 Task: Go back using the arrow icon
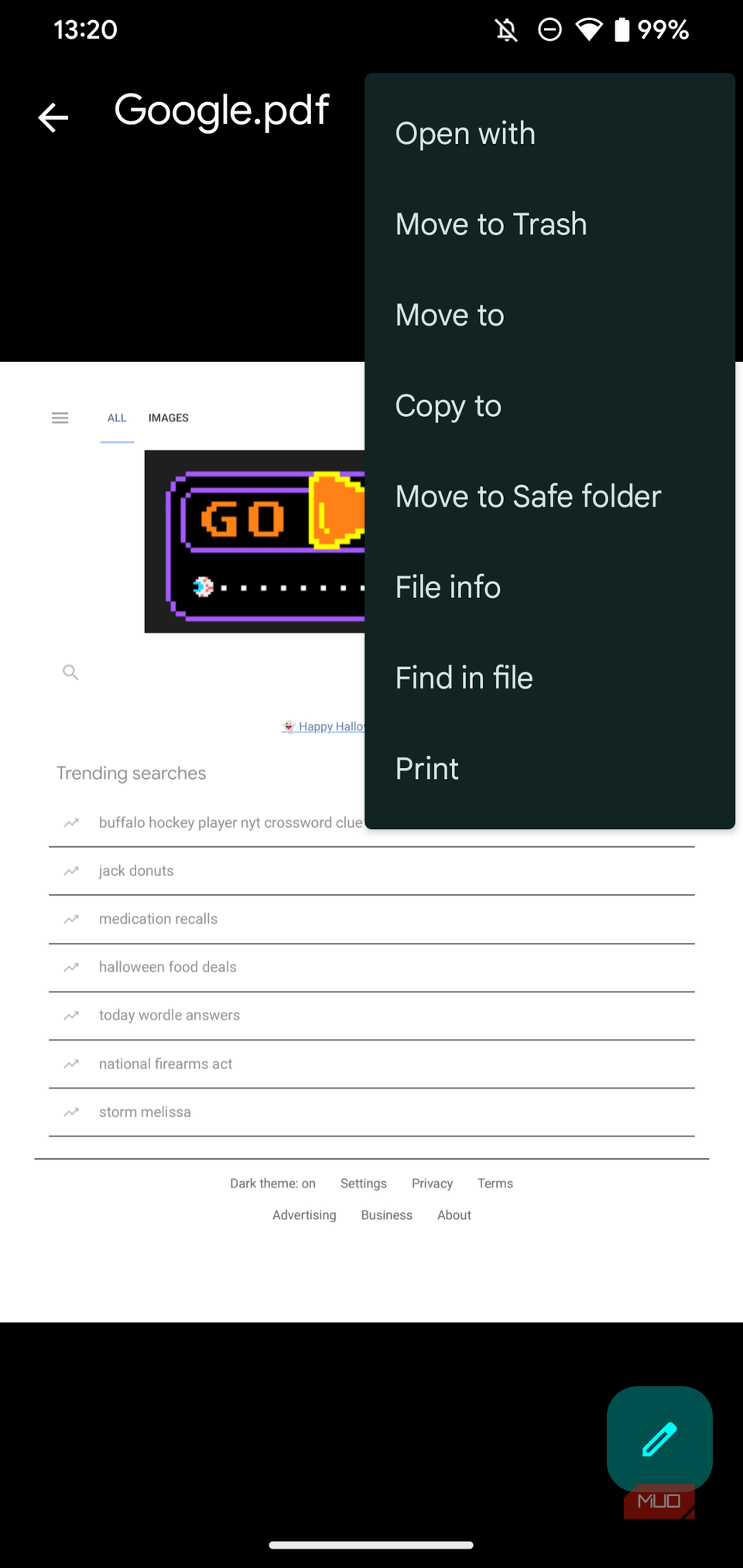tap(53, 118)
